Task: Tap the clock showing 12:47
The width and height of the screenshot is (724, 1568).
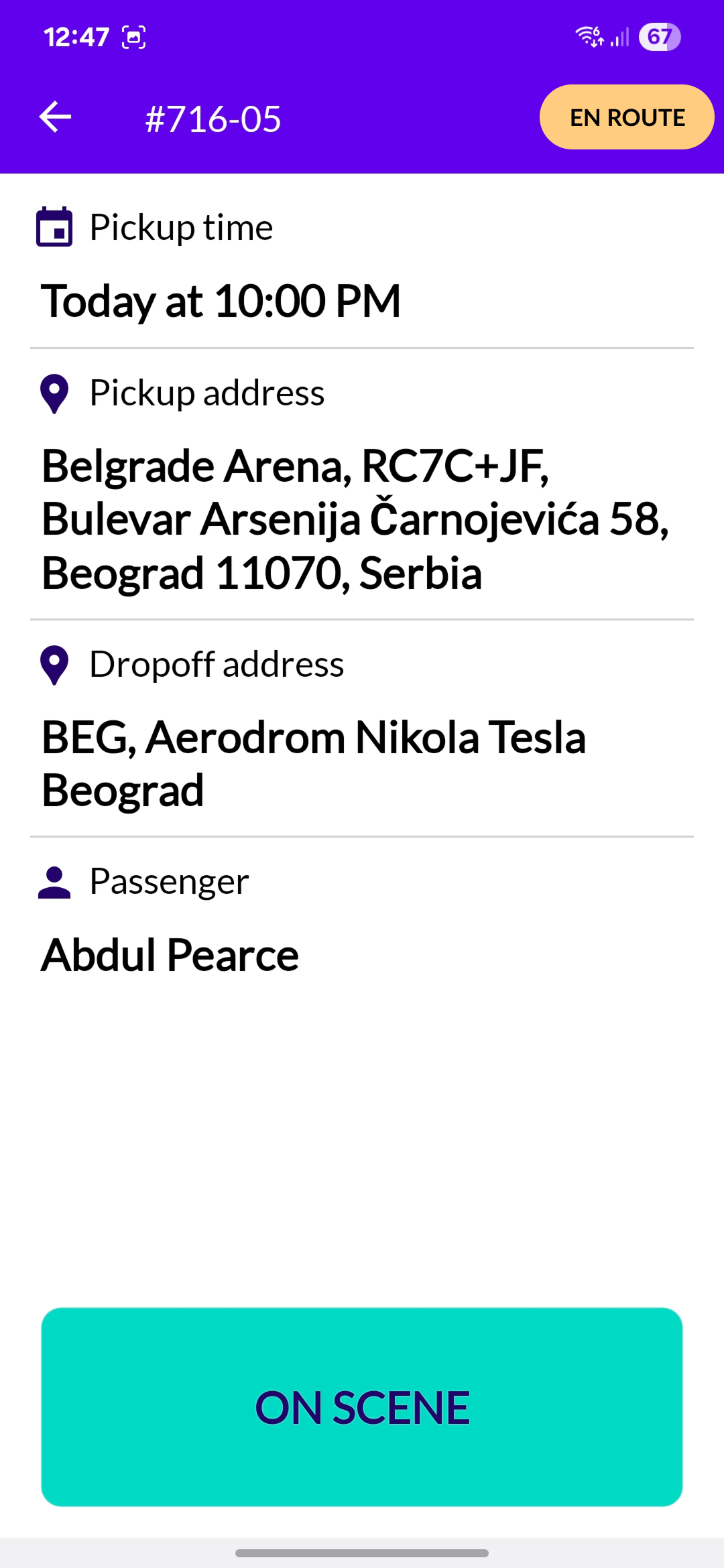Action: coord(78,37)
